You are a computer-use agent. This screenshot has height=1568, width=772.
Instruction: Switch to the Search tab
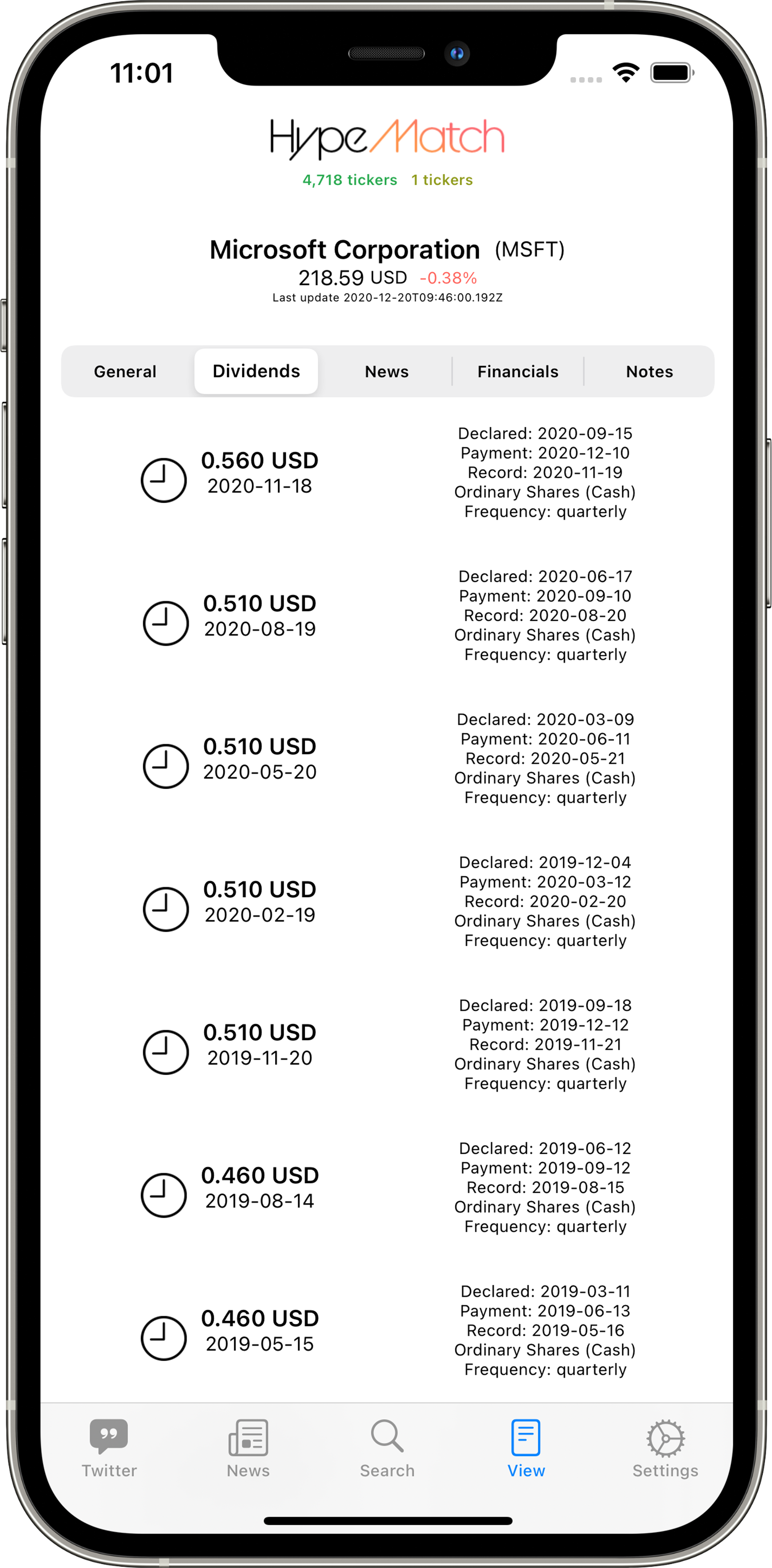click(387, 1449)
